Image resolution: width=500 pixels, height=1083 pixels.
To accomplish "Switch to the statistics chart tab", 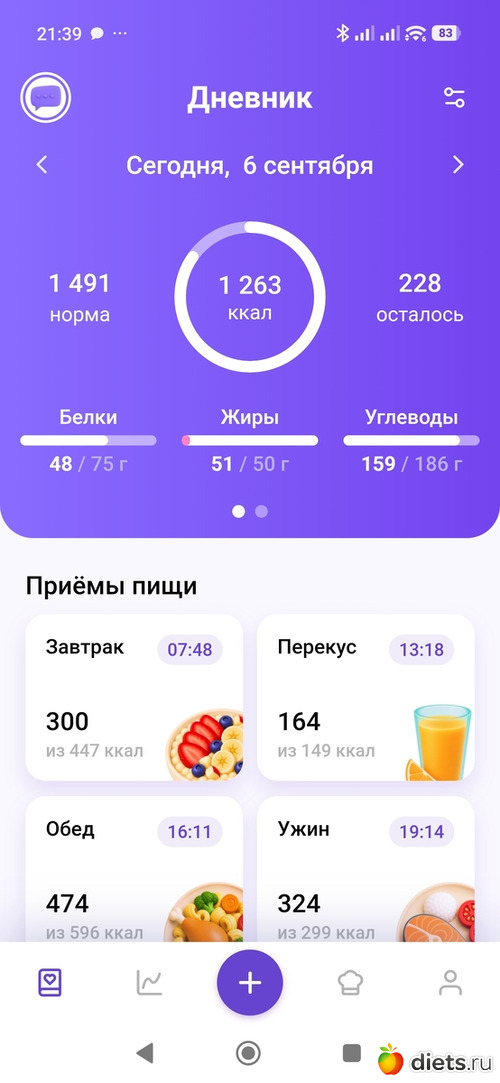I will (149, 982).
